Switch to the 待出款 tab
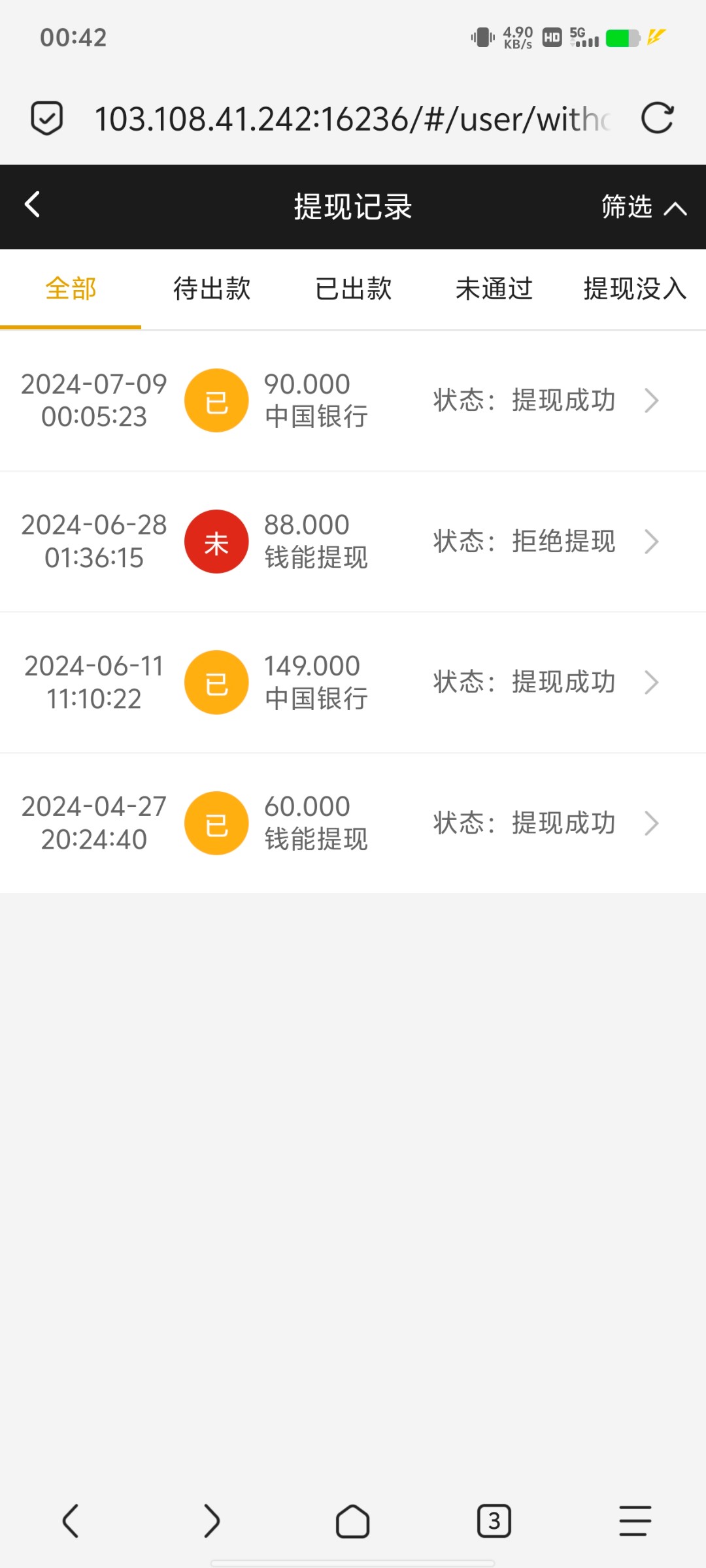The width and height of the screenshot is (706, 1568). click(x=212, y=289)
